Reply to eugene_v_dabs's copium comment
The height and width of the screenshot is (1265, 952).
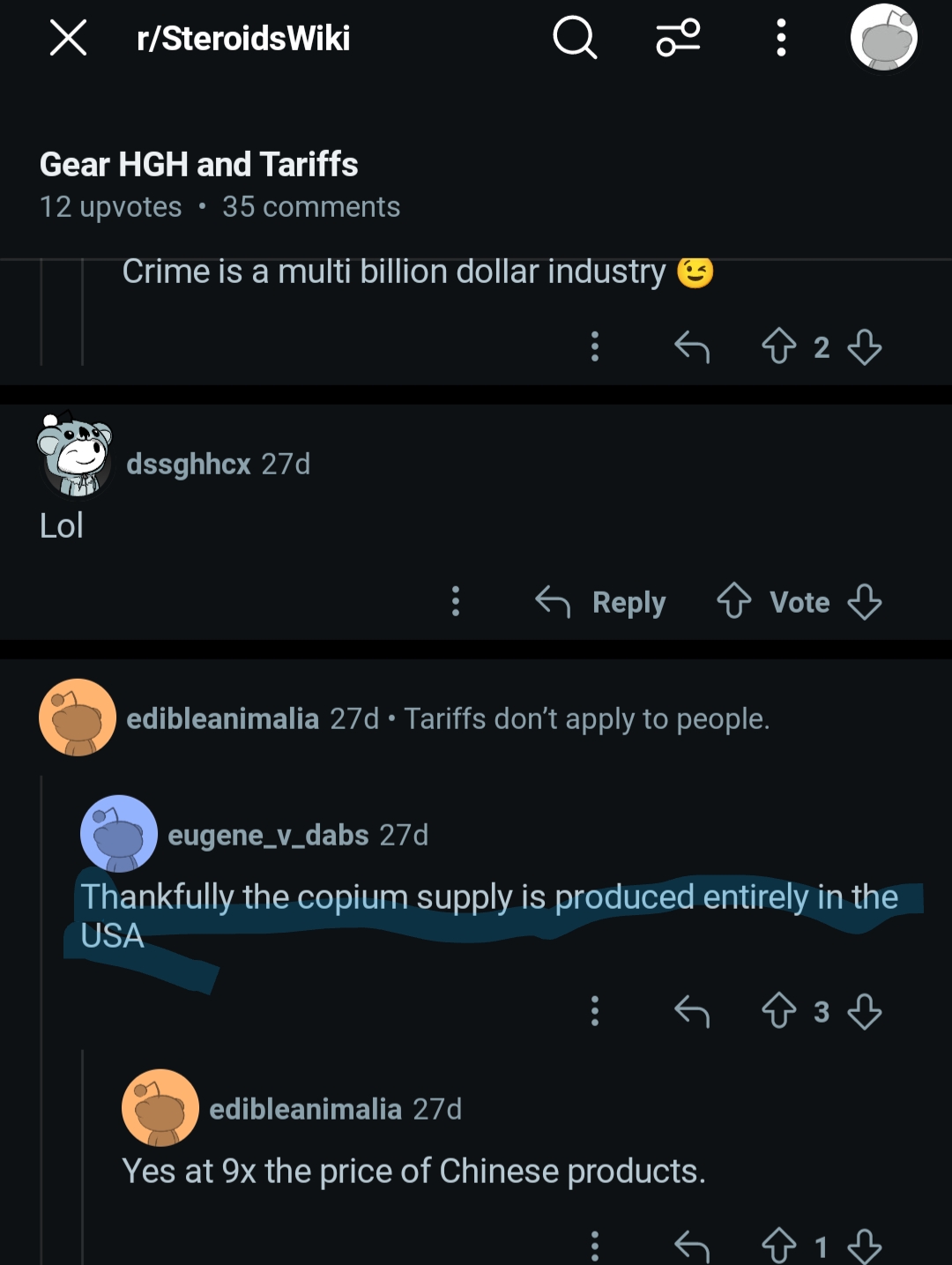click(x=692, y=1011)
